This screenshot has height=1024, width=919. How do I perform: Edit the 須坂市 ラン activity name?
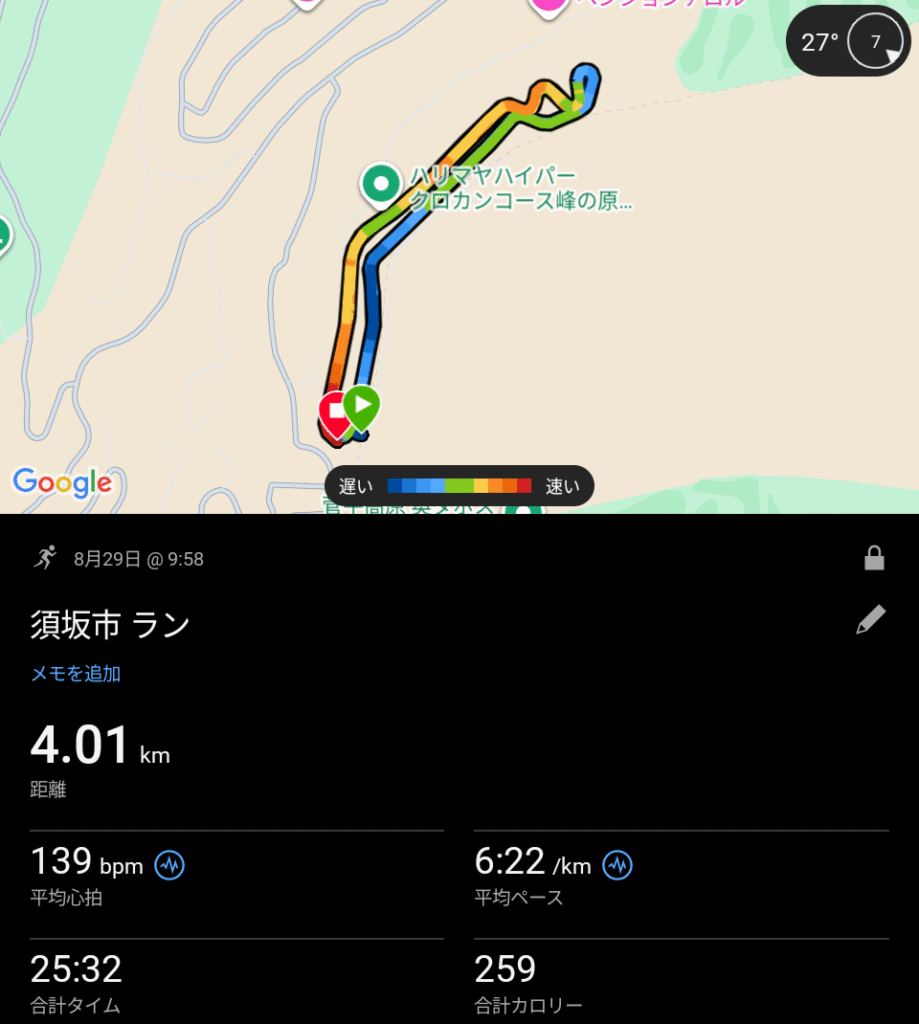click(x=870, y=621)
